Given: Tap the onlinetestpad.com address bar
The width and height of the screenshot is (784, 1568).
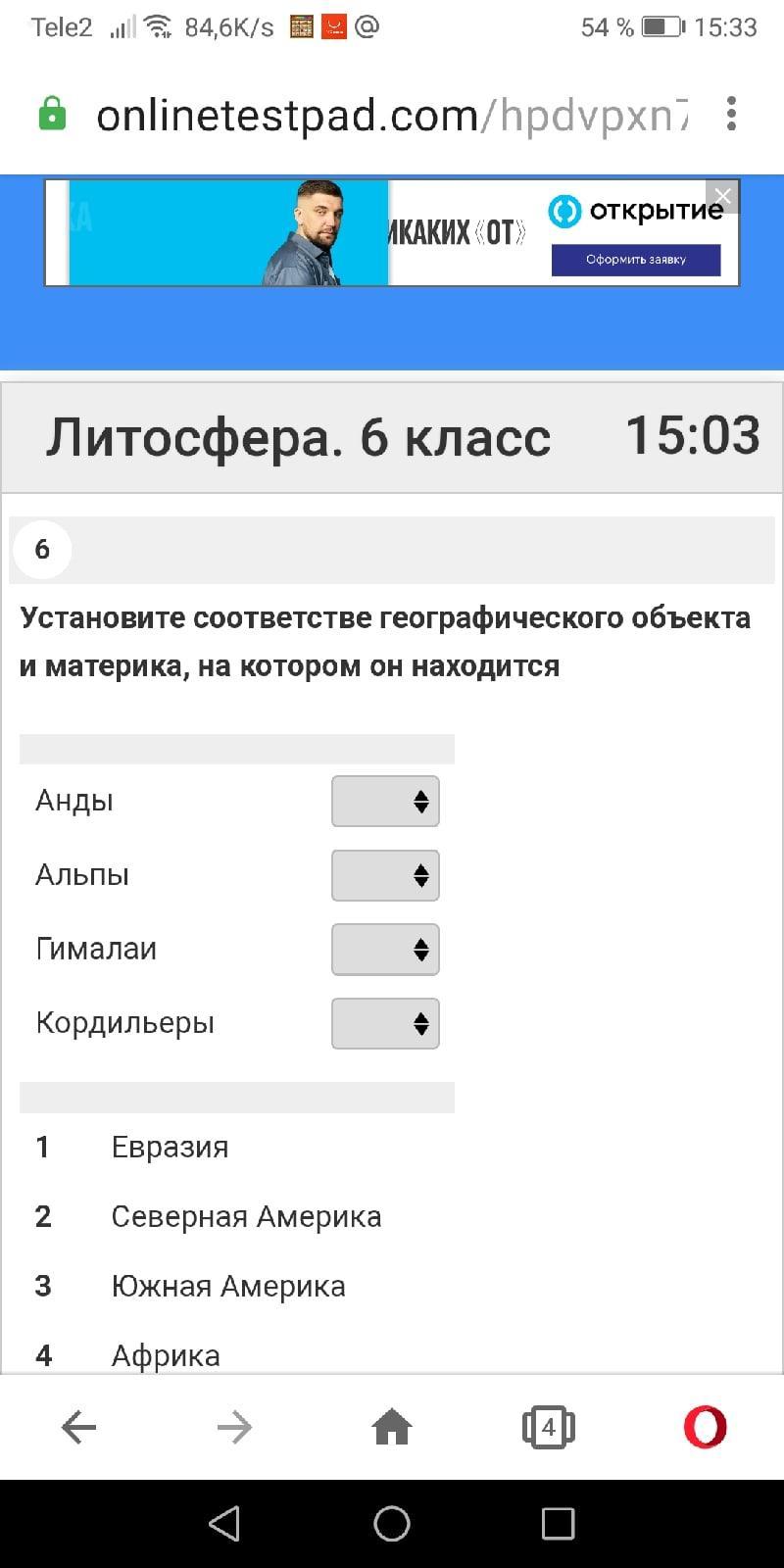Looking at the screenshot, I should 392,116.
